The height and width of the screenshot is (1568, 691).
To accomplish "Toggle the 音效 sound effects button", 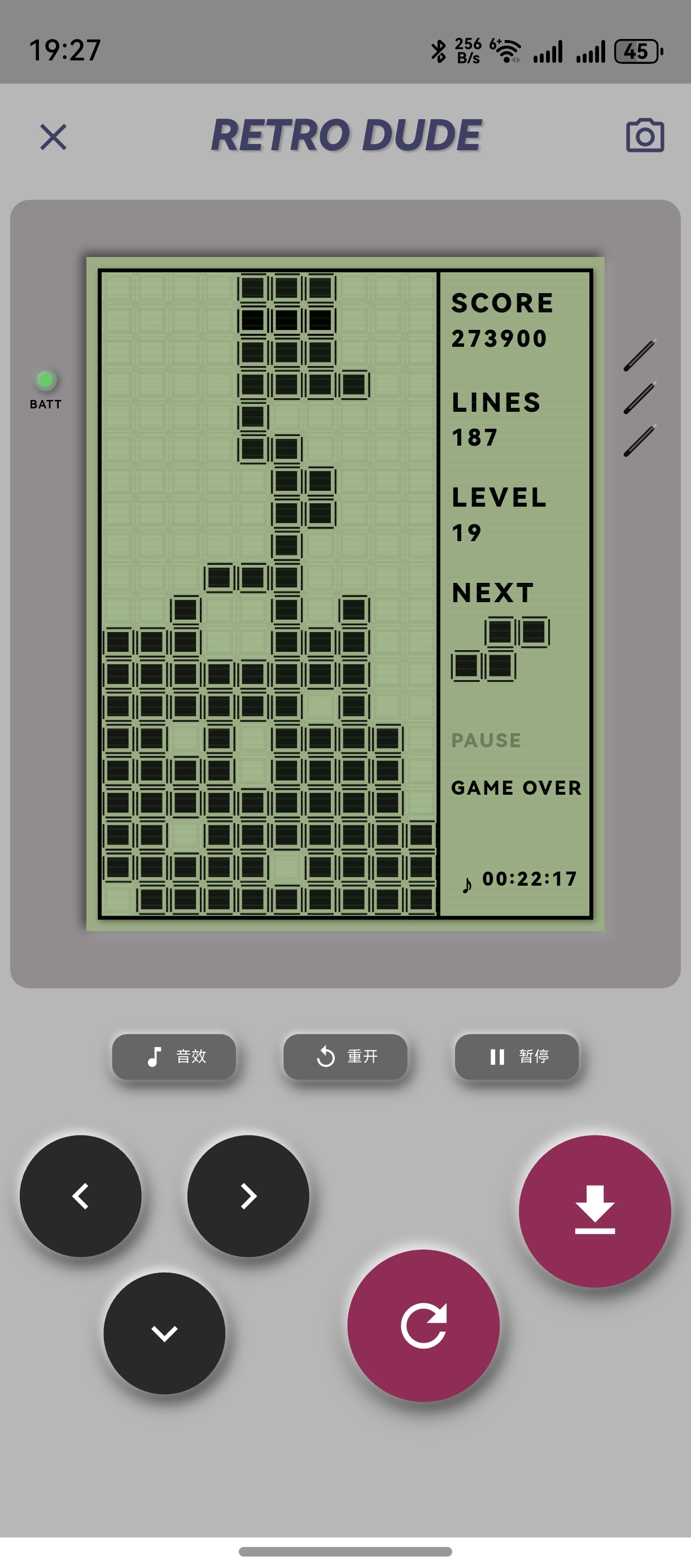I will [x=174, y=1056].
